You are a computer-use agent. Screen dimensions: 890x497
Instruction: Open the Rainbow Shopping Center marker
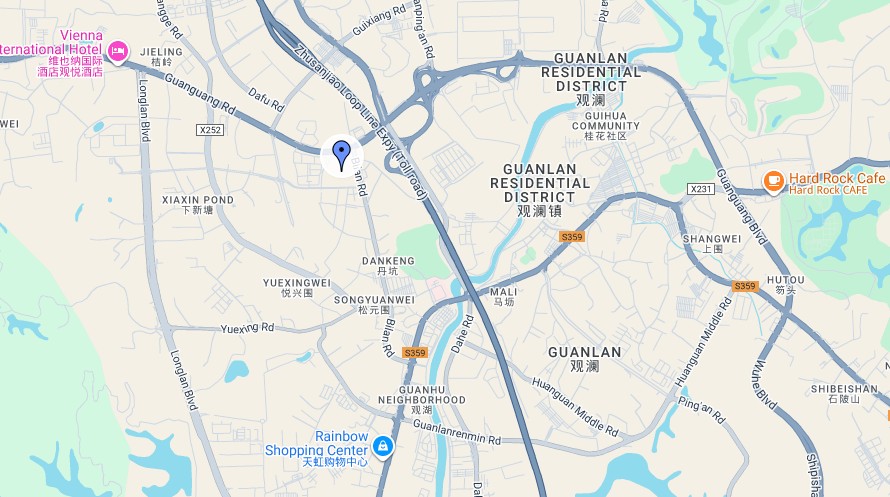tap(385, 445)
